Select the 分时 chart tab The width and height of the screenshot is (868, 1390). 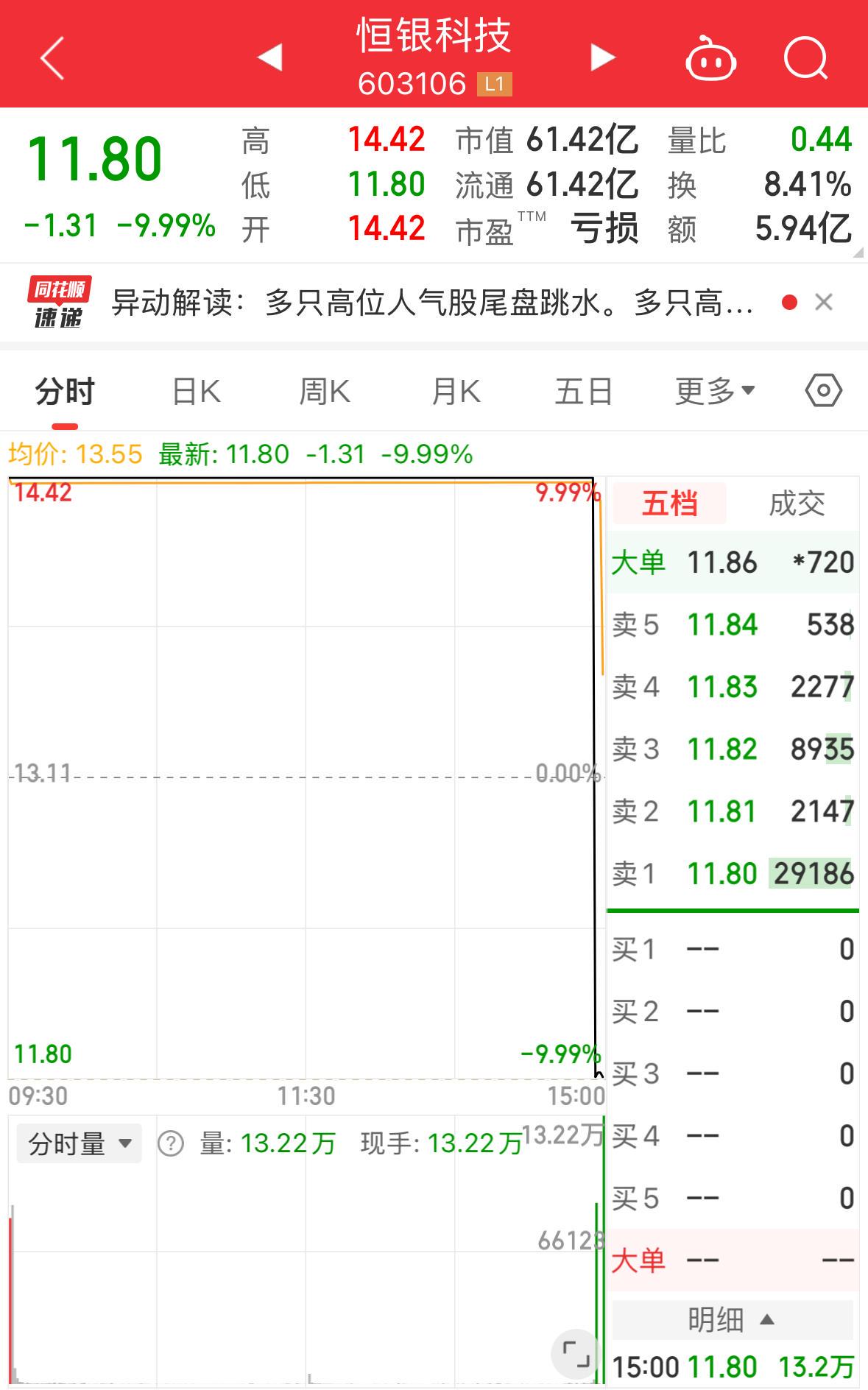[65, 391]
